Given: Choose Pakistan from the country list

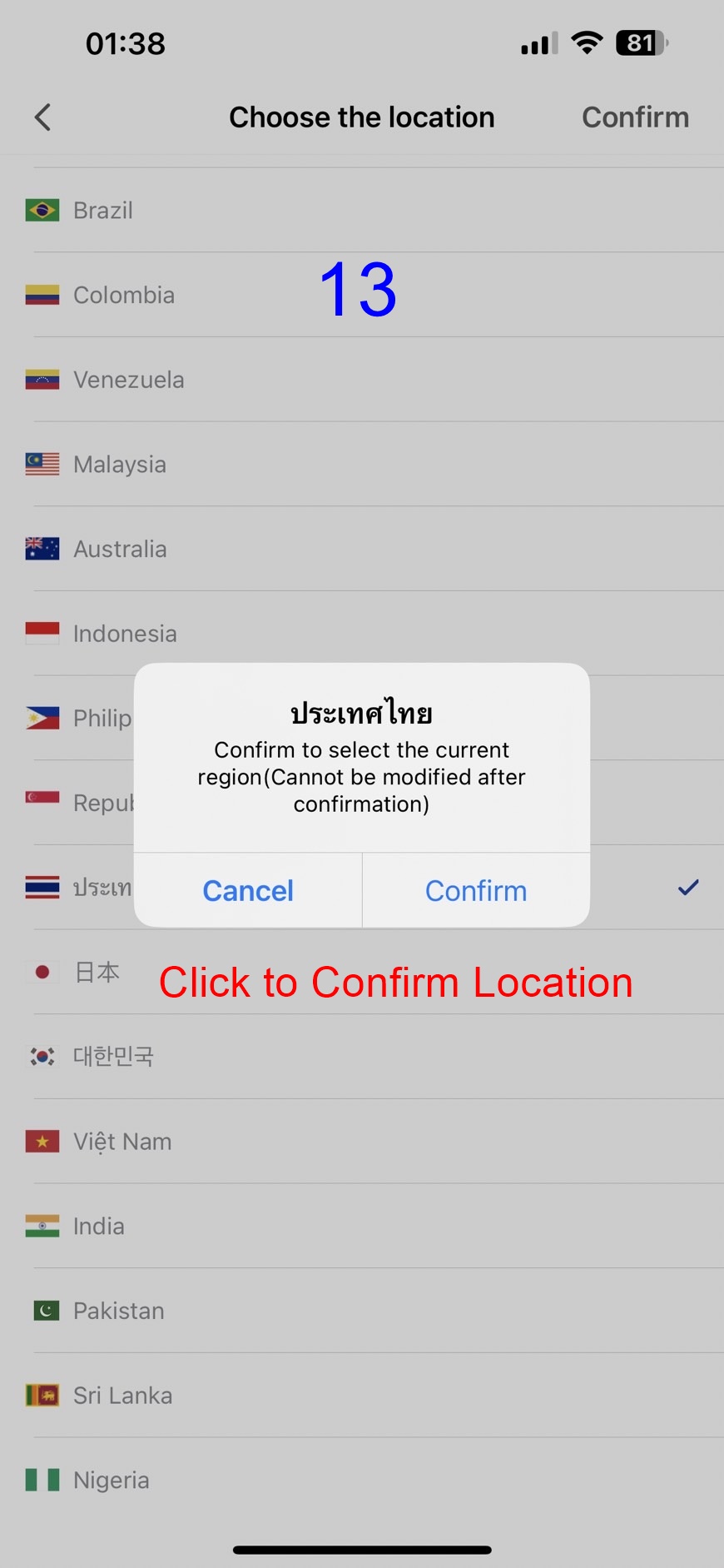Looking at the screenshot, I should [x=119, y=1312].
